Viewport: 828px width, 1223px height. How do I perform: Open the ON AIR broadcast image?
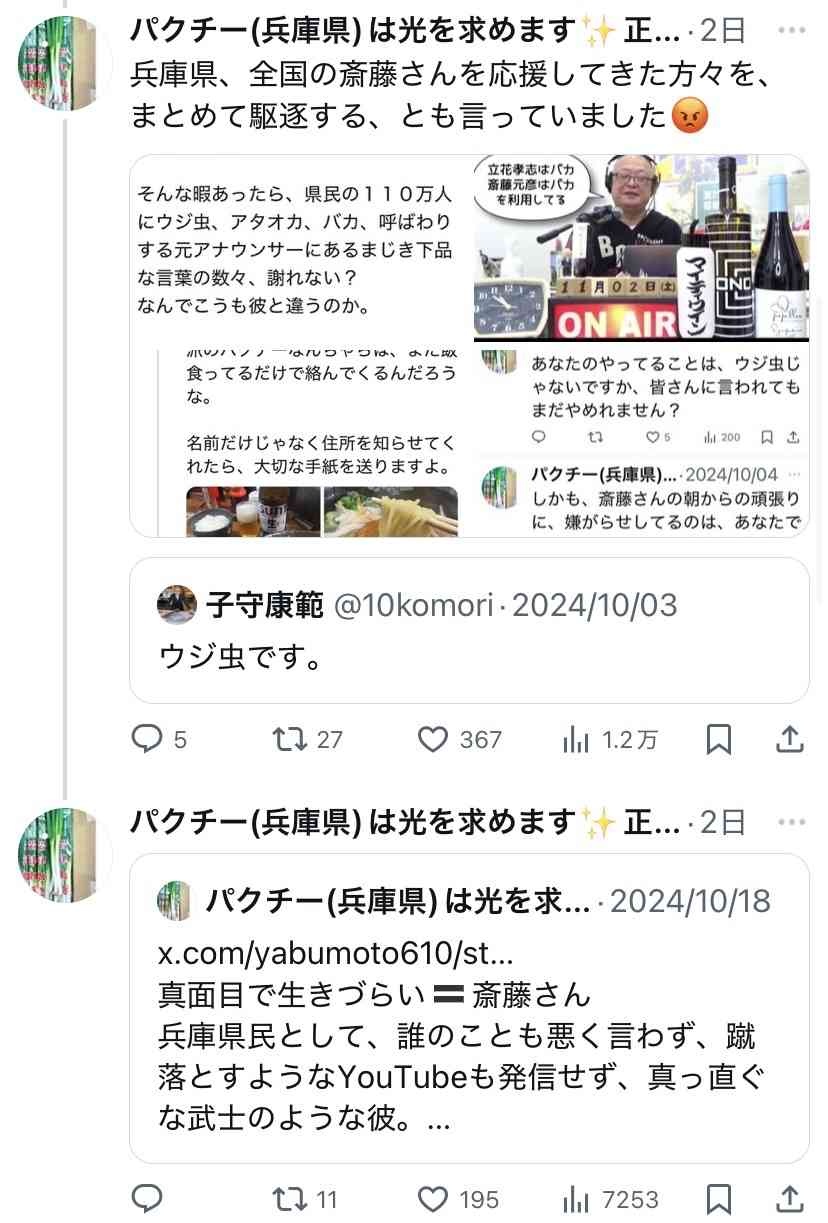click(640, 248)
